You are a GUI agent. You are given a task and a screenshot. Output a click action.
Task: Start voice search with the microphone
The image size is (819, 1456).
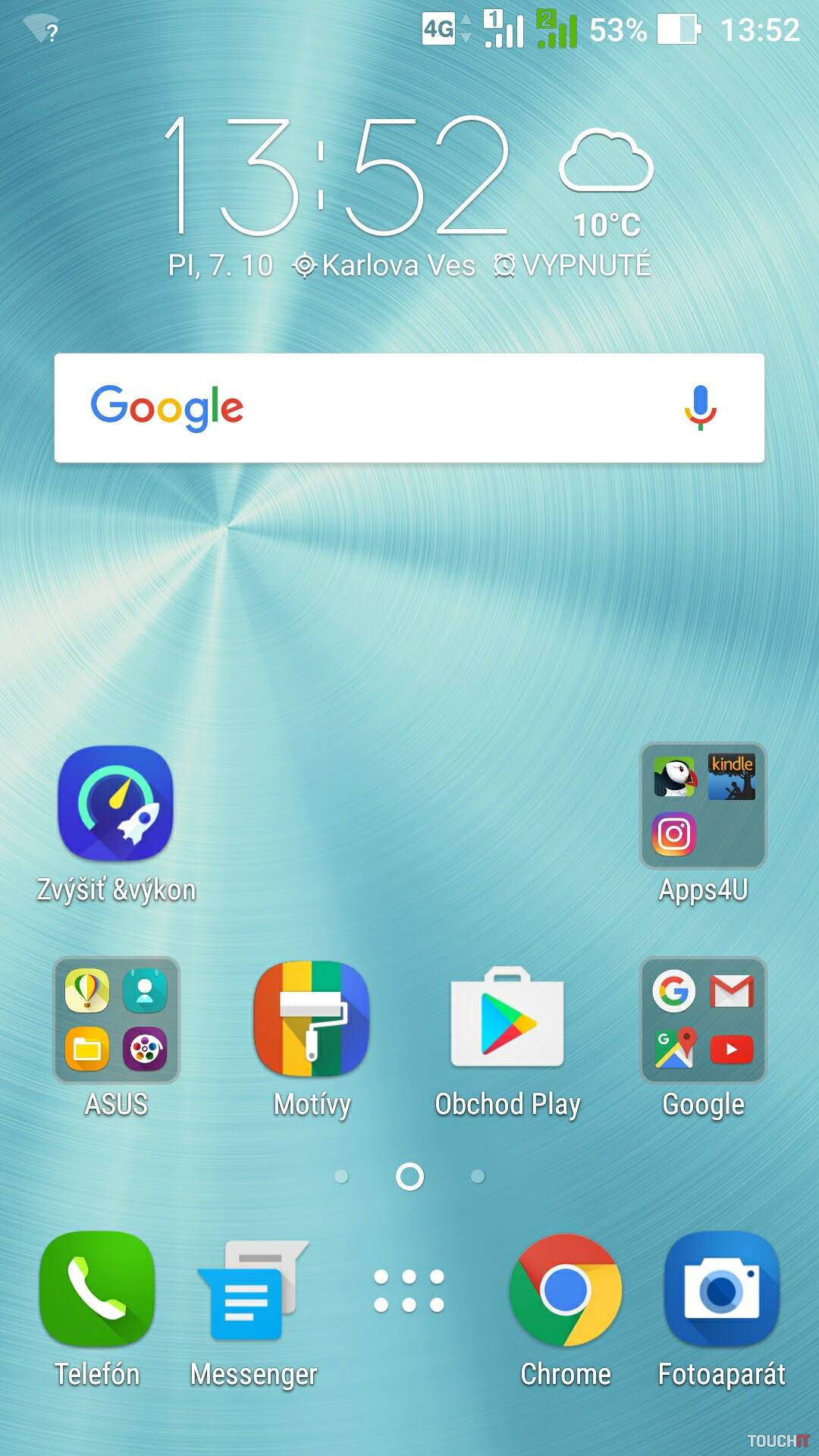[x=700, y=407]
